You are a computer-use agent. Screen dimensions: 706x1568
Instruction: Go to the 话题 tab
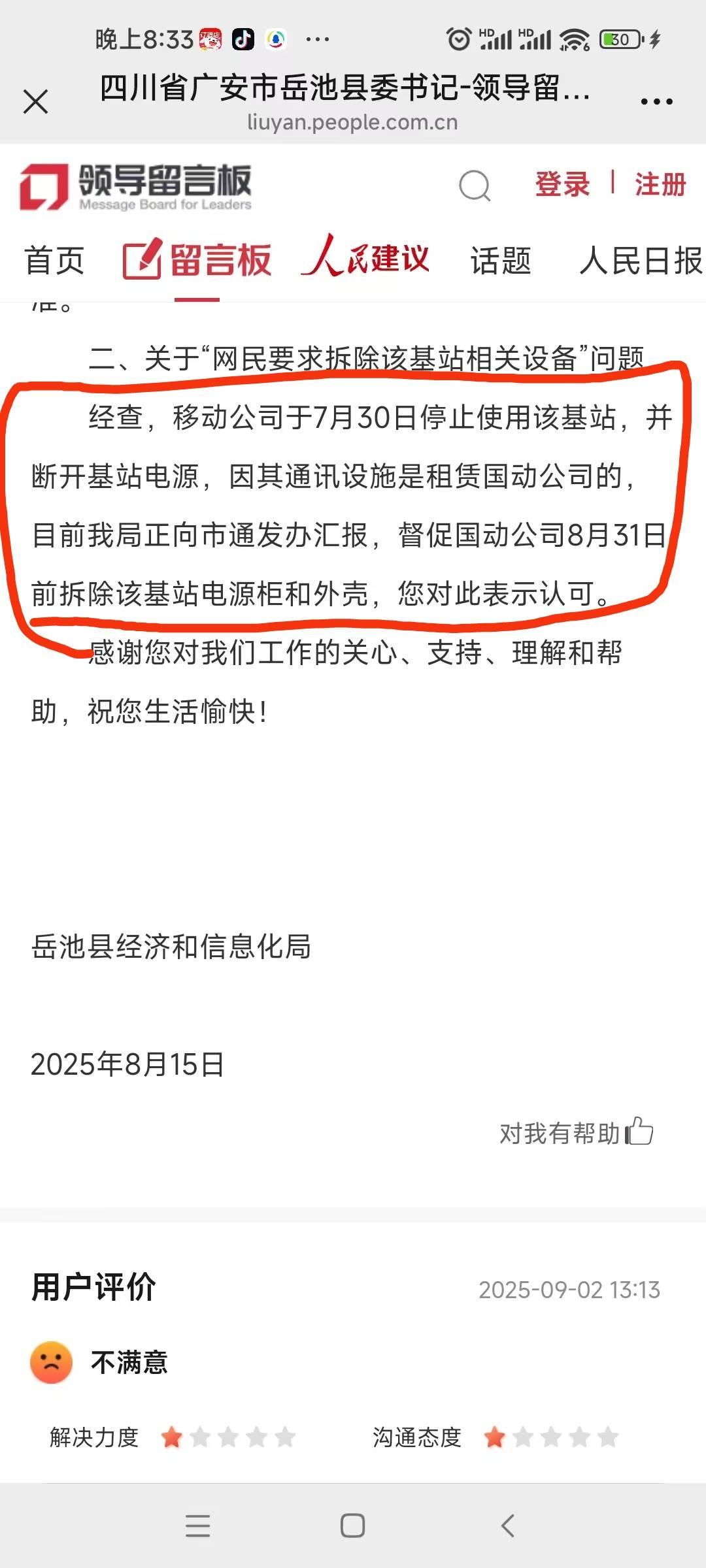501,261
